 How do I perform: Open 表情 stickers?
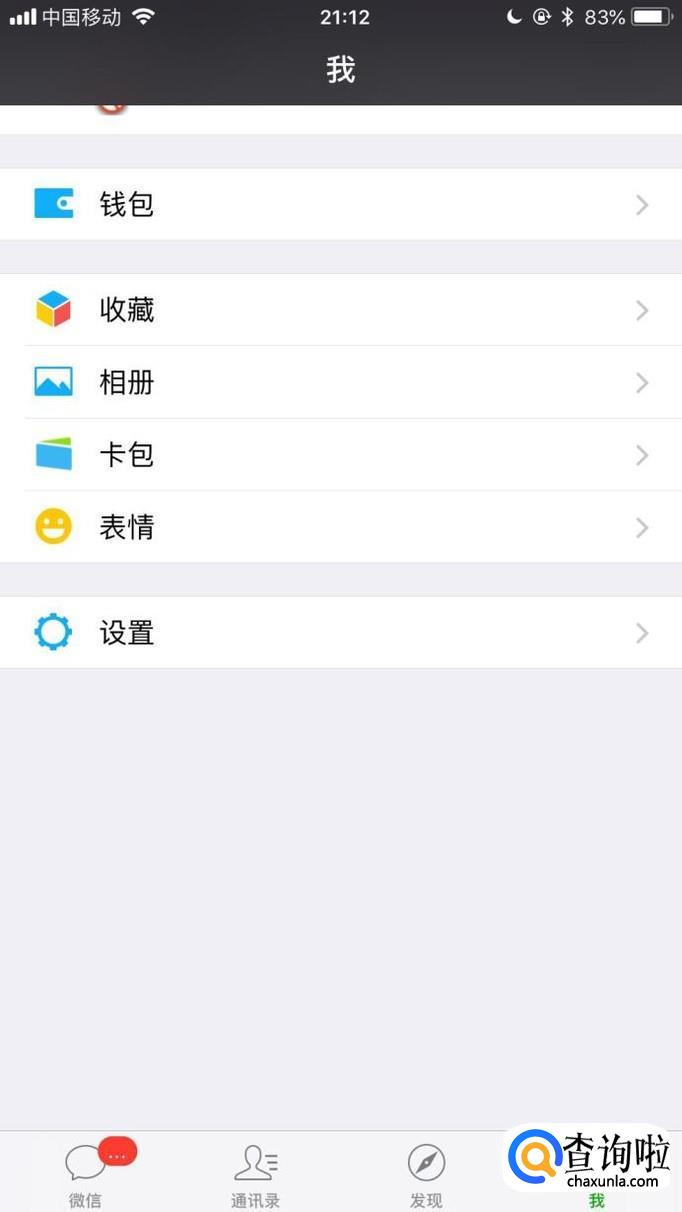click(340, 527)
